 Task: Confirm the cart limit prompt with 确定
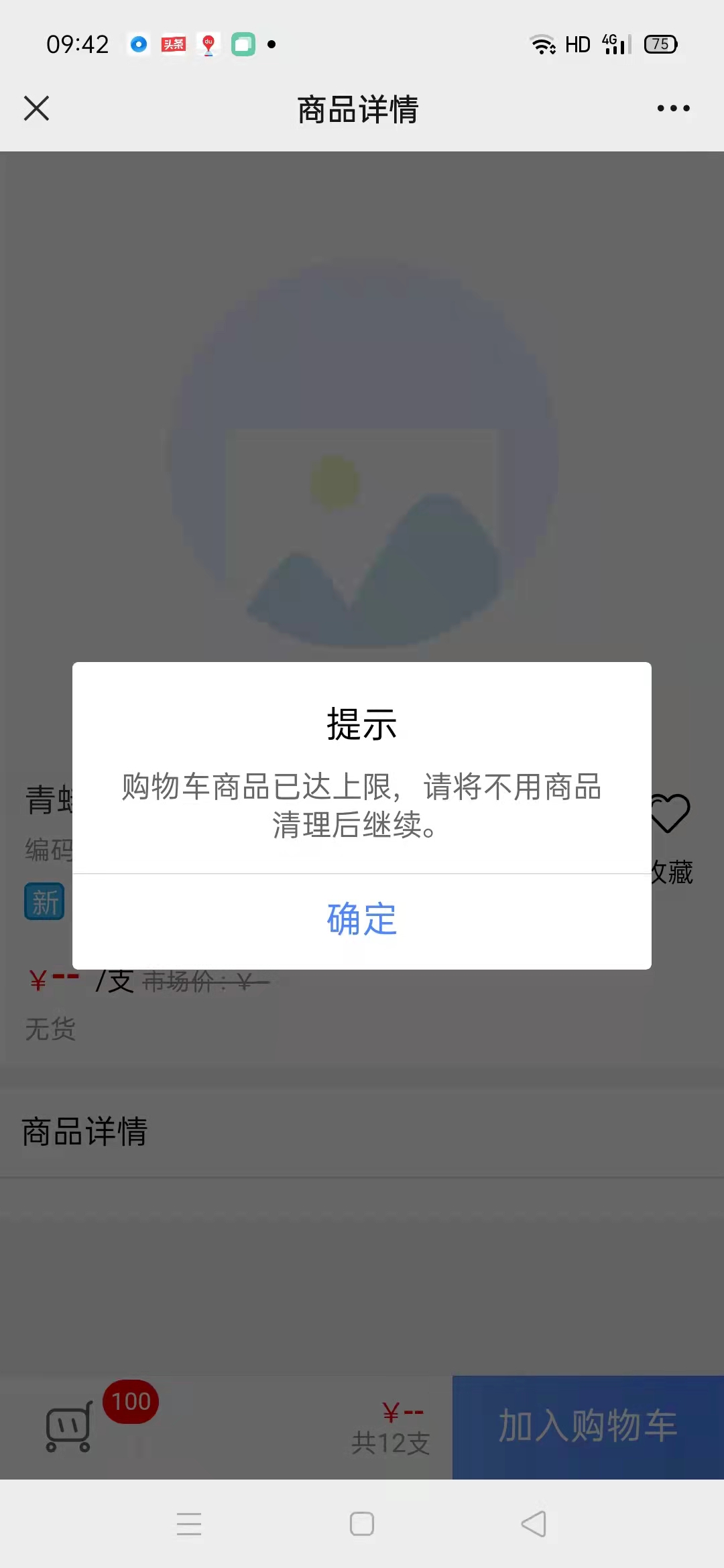[362, 919]
